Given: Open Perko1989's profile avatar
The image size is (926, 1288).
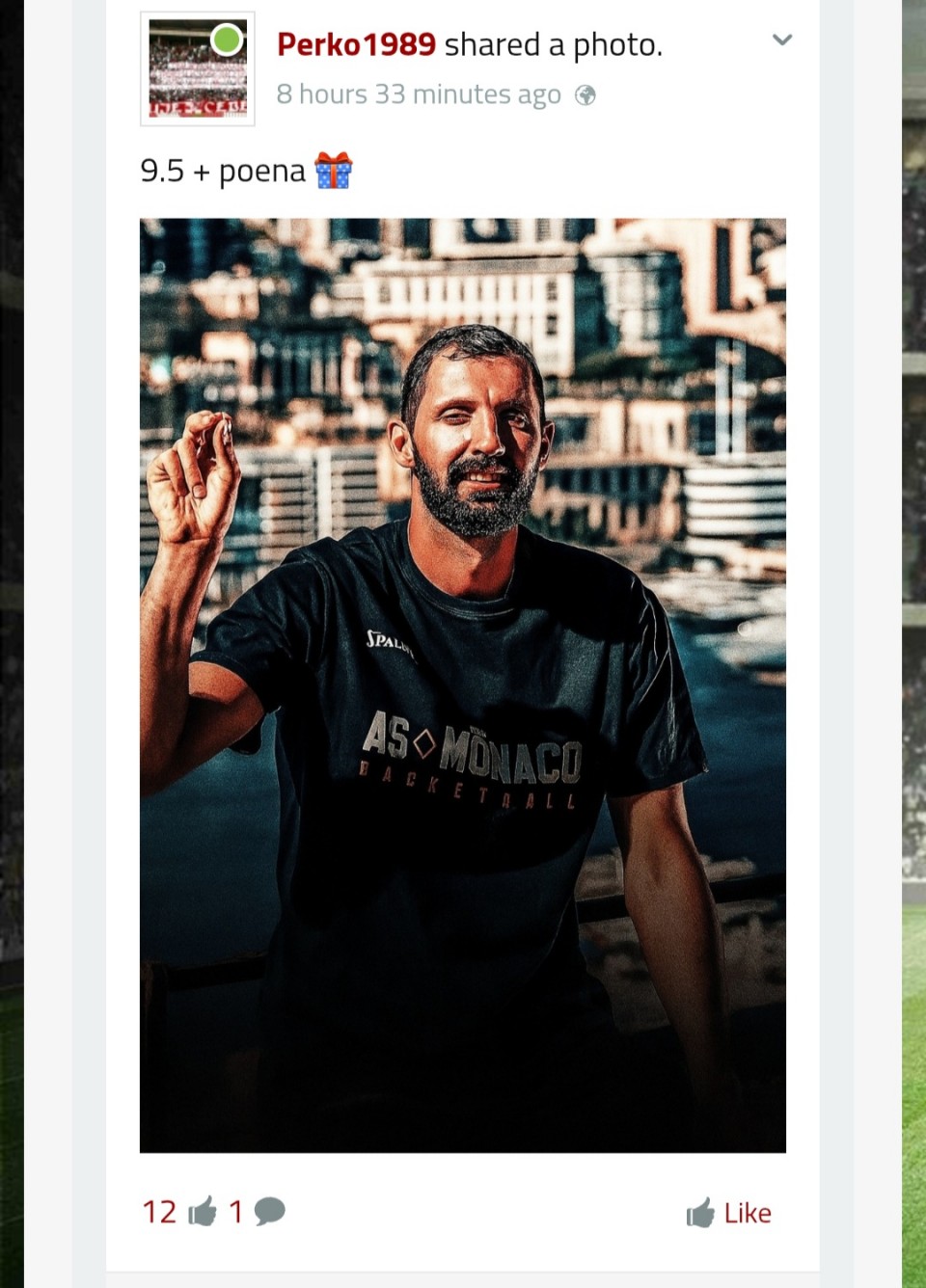Looking at the screenshot, I should (x=198, y=69).
